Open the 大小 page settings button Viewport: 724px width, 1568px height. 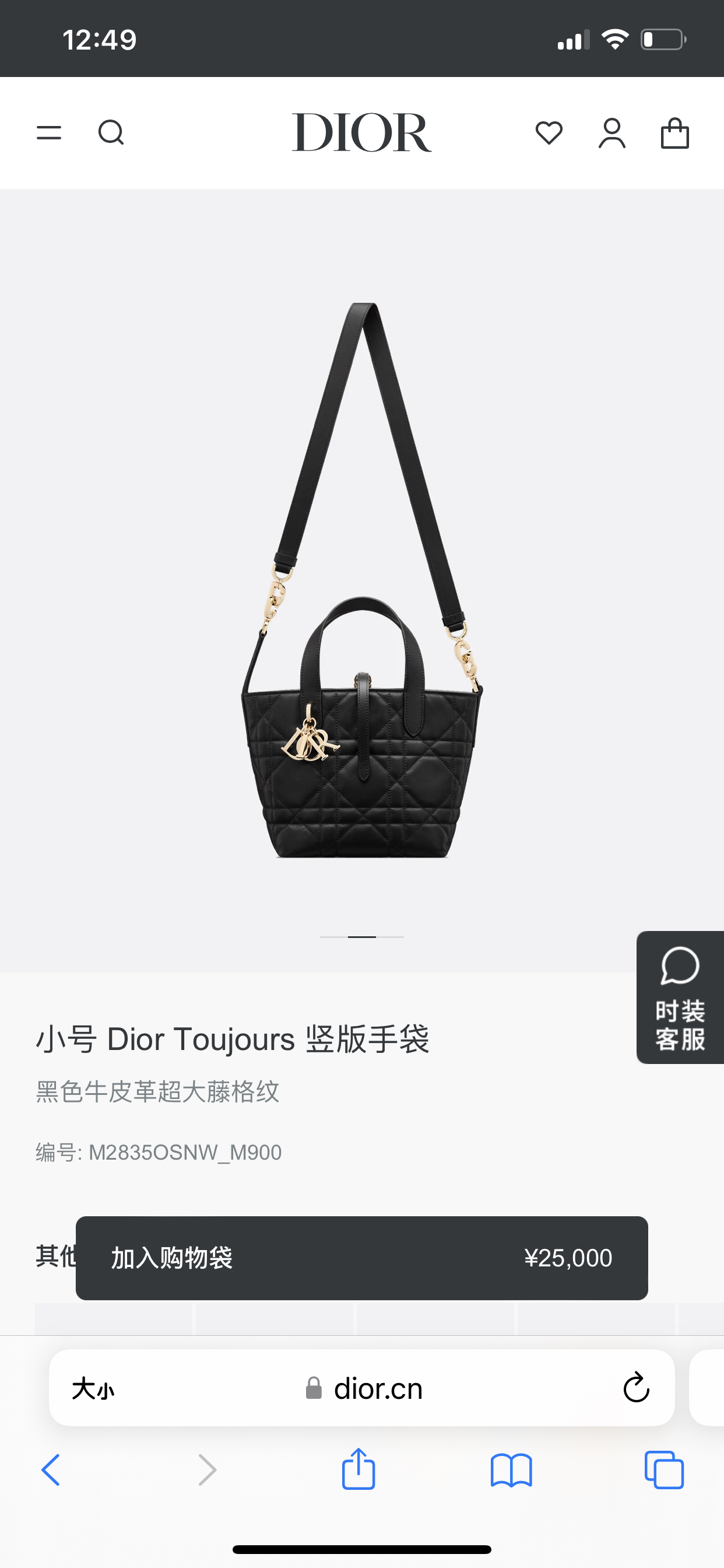click(x=93, y=1388)
